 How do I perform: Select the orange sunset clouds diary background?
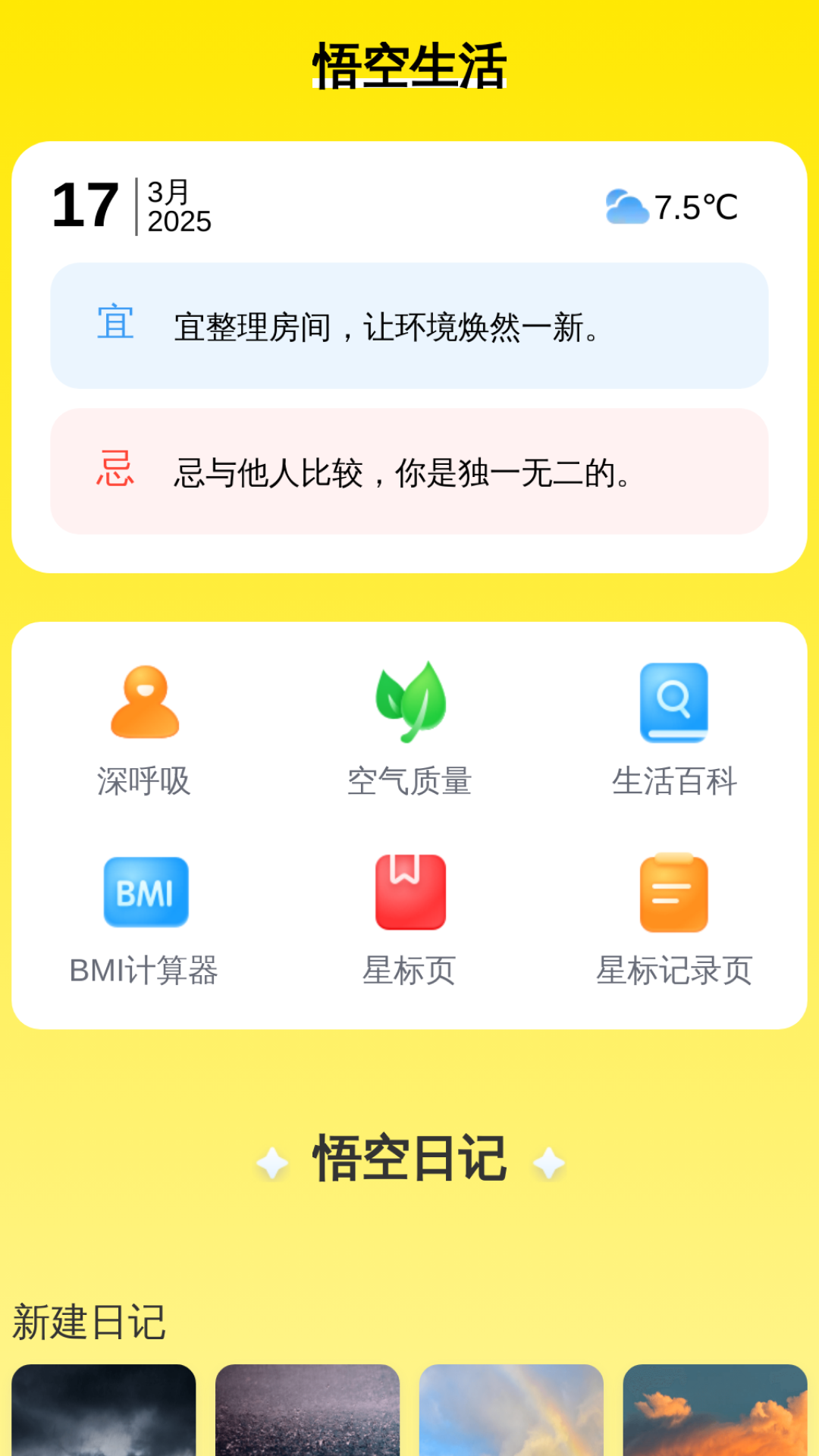pos(714,1409)
